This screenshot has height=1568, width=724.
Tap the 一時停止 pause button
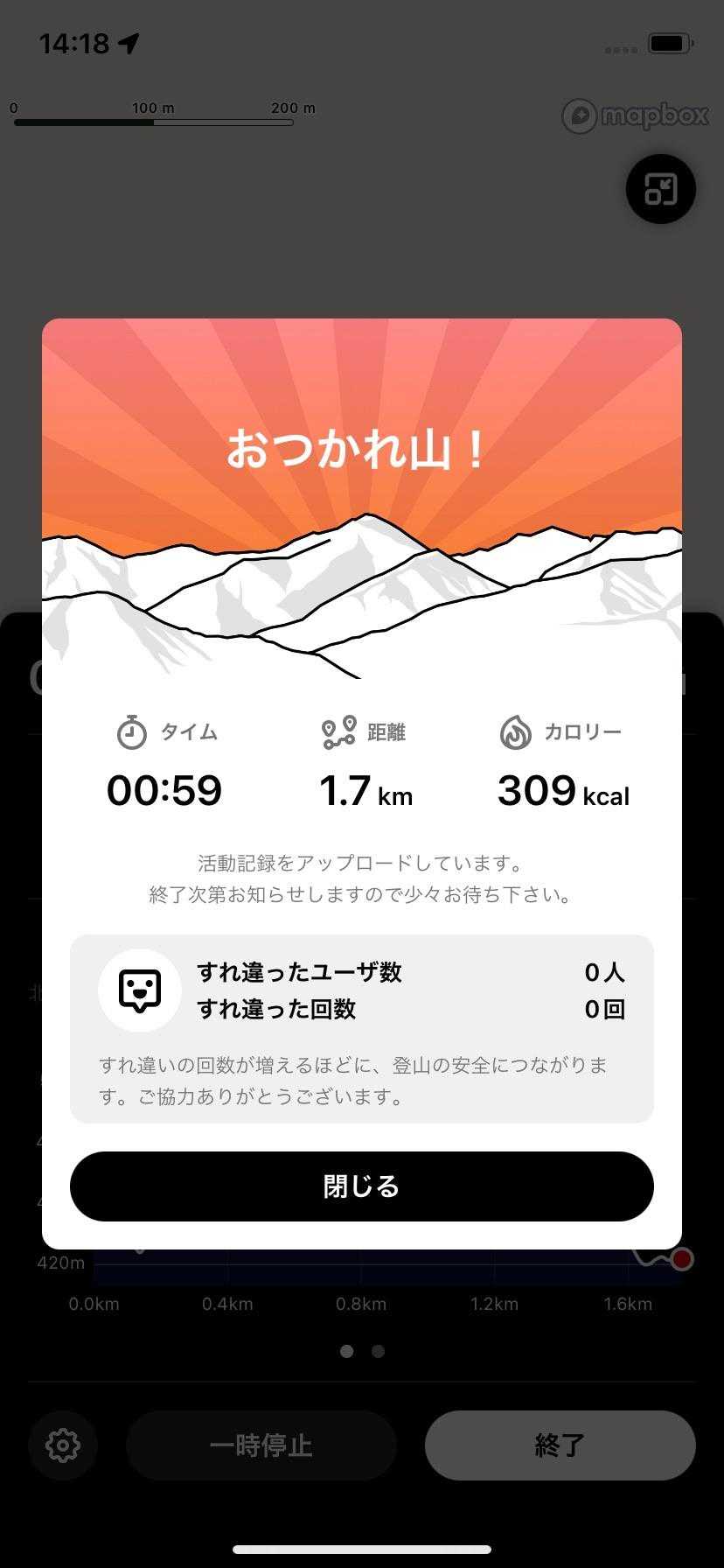click(x=261, y=1445)
